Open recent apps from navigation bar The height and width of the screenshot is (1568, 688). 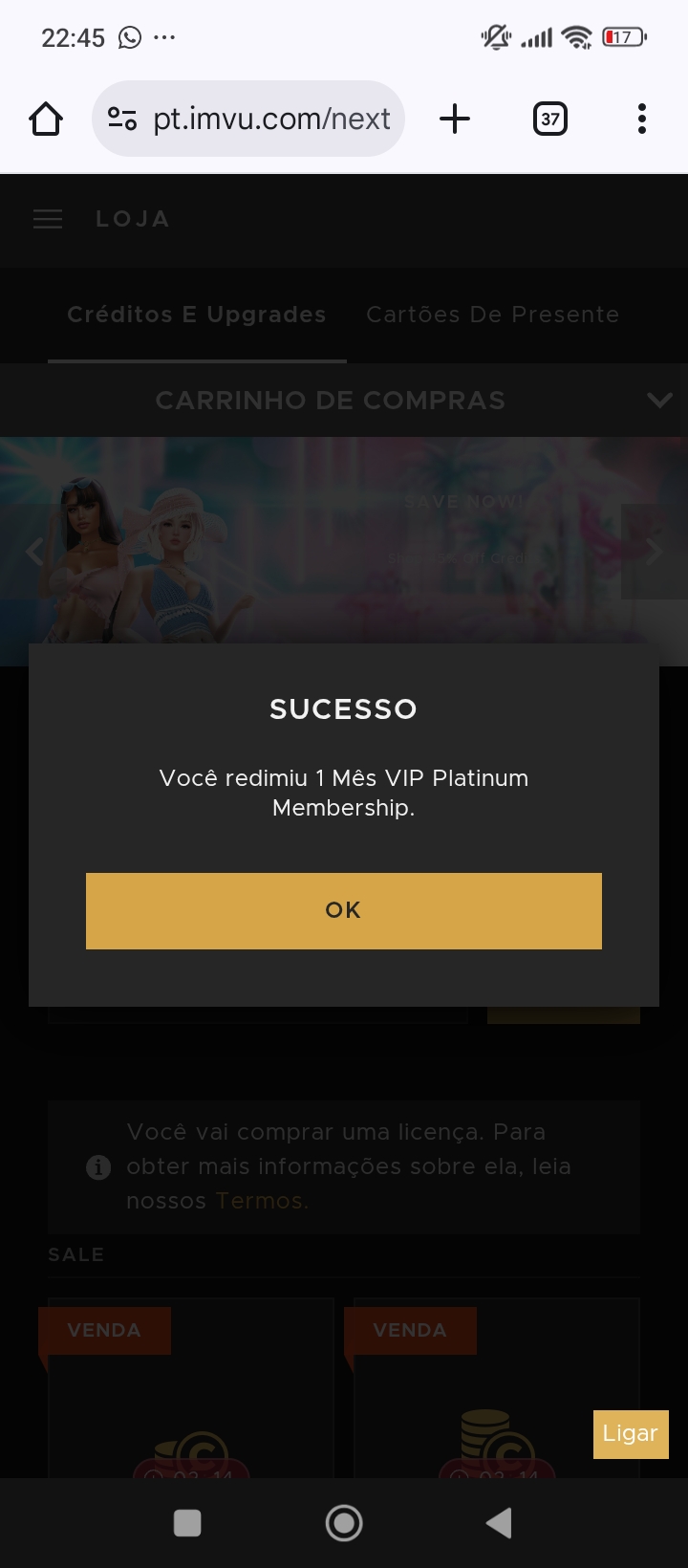[187, 1523]
